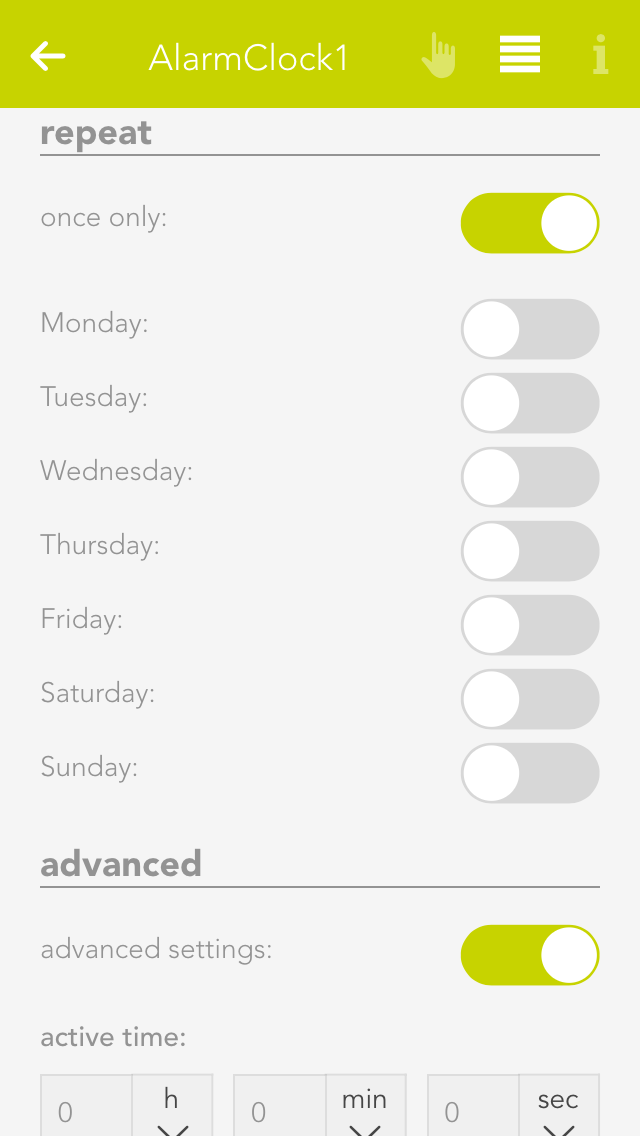Select the active time minutes field
The height and width of the screenshot is (1136, 640).
pyautogui.click(x=280, y=1110)
